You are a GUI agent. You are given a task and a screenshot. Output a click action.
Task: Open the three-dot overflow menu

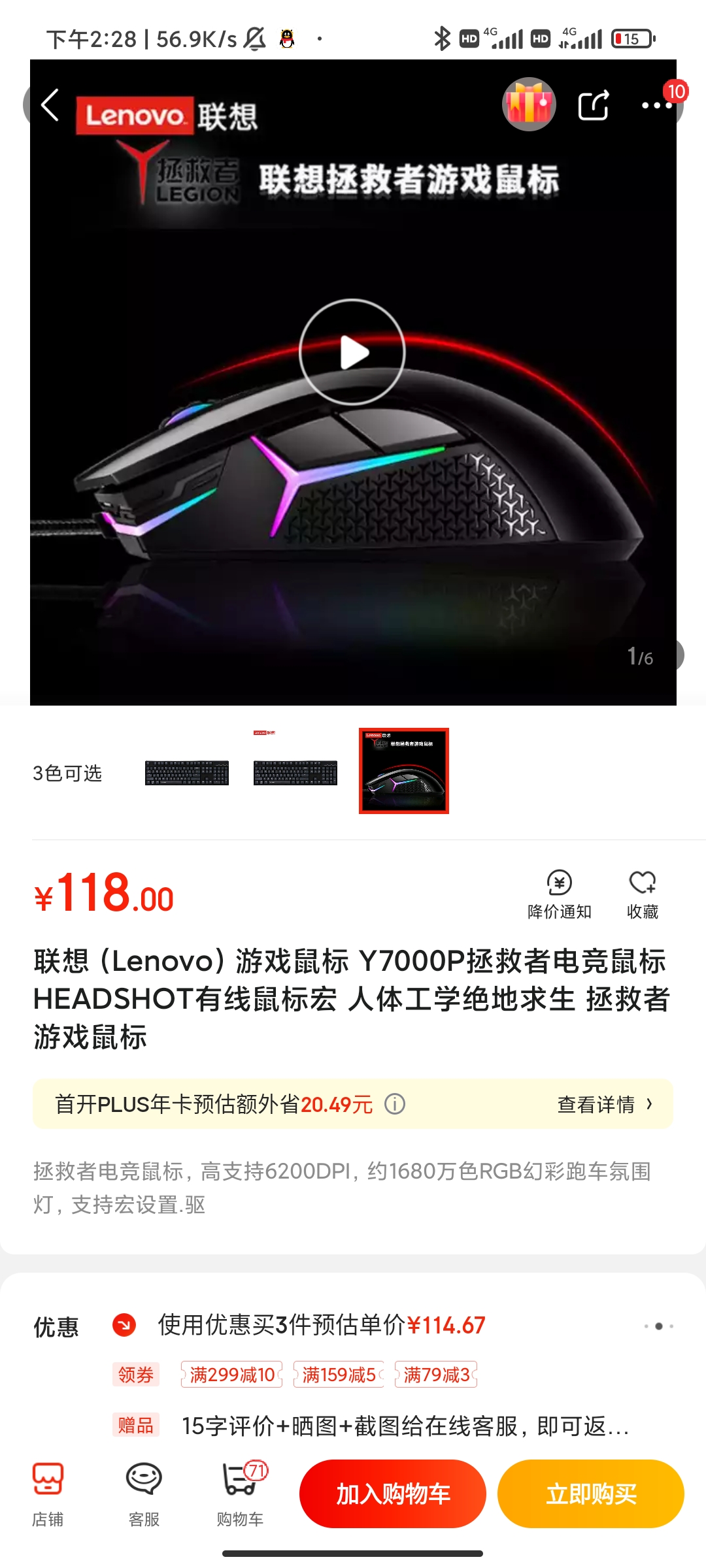(x=656, y=105)
